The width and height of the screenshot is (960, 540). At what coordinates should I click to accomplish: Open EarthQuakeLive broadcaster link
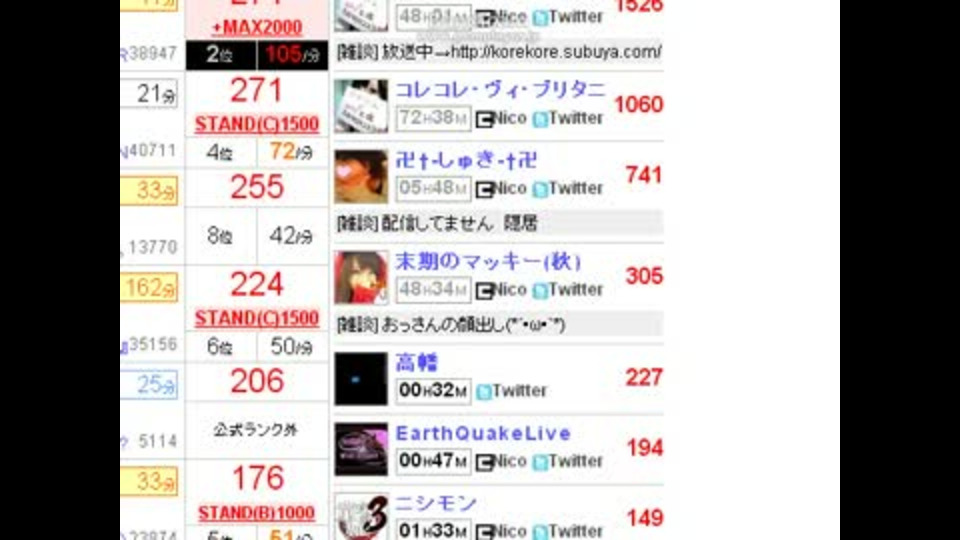tap(483, 433)
